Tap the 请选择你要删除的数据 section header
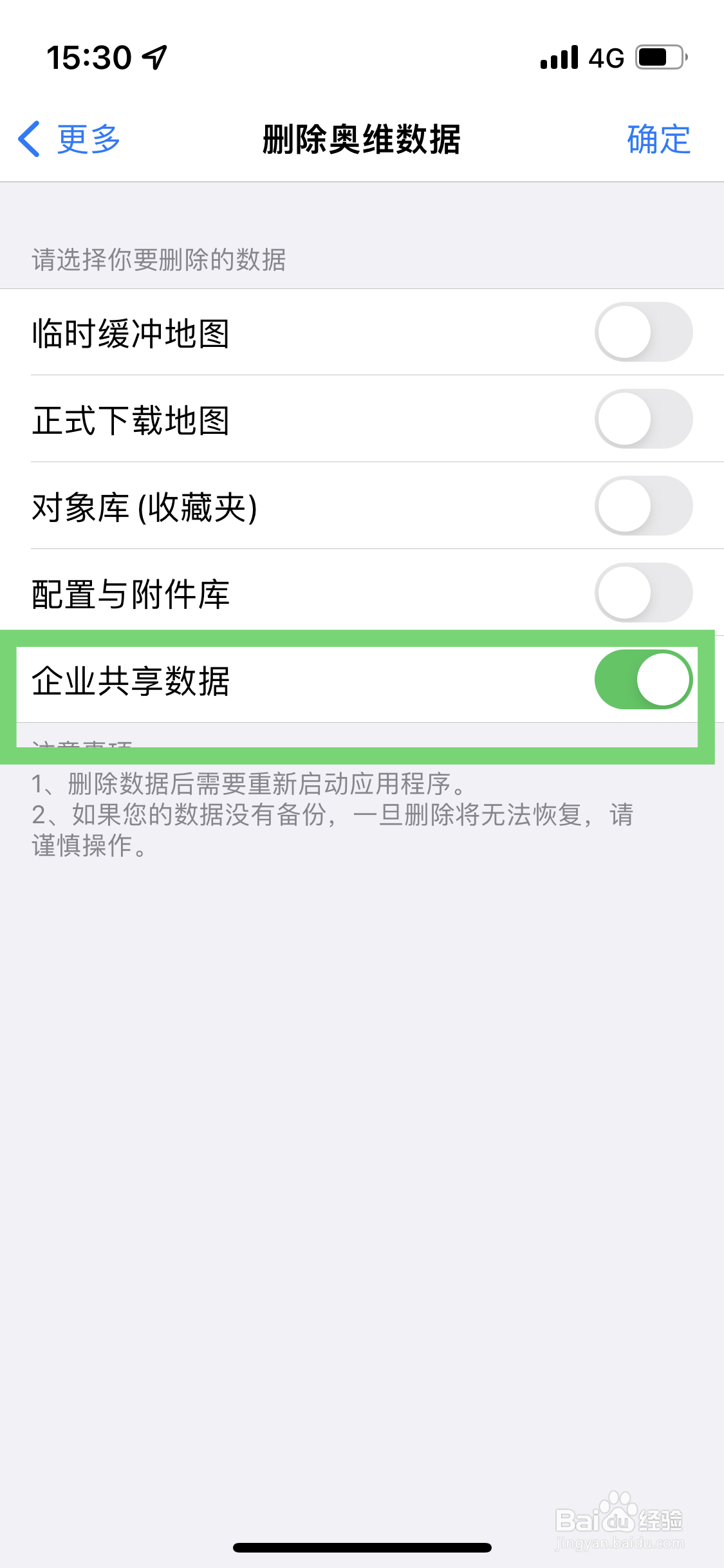The height and width of the screenshot is (1568, 724). point(159,257)
